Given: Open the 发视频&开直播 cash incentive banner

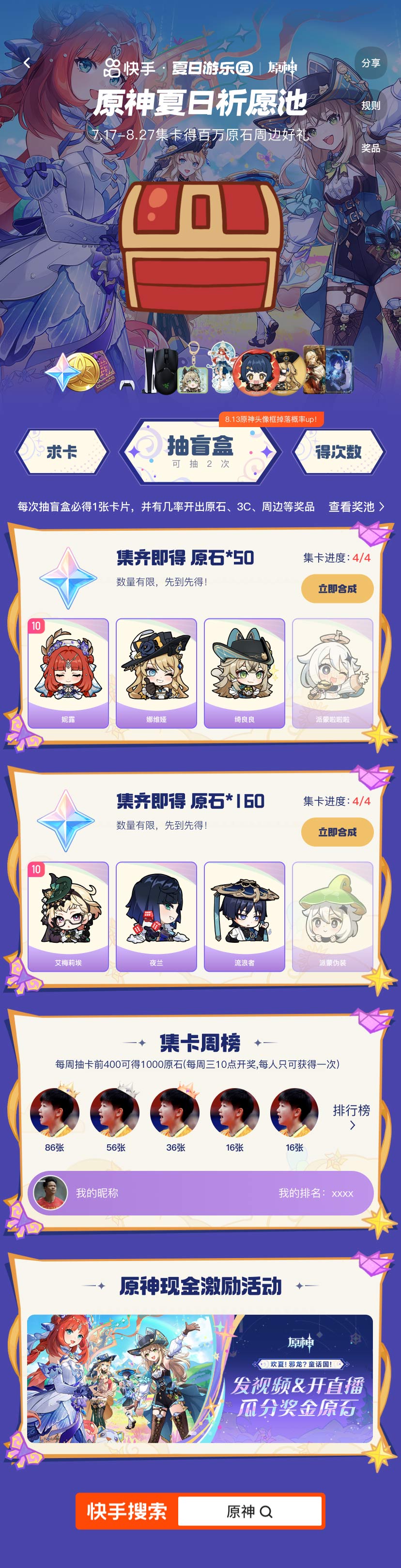Looking at the screenshot, I should (x=200, y=1379).
